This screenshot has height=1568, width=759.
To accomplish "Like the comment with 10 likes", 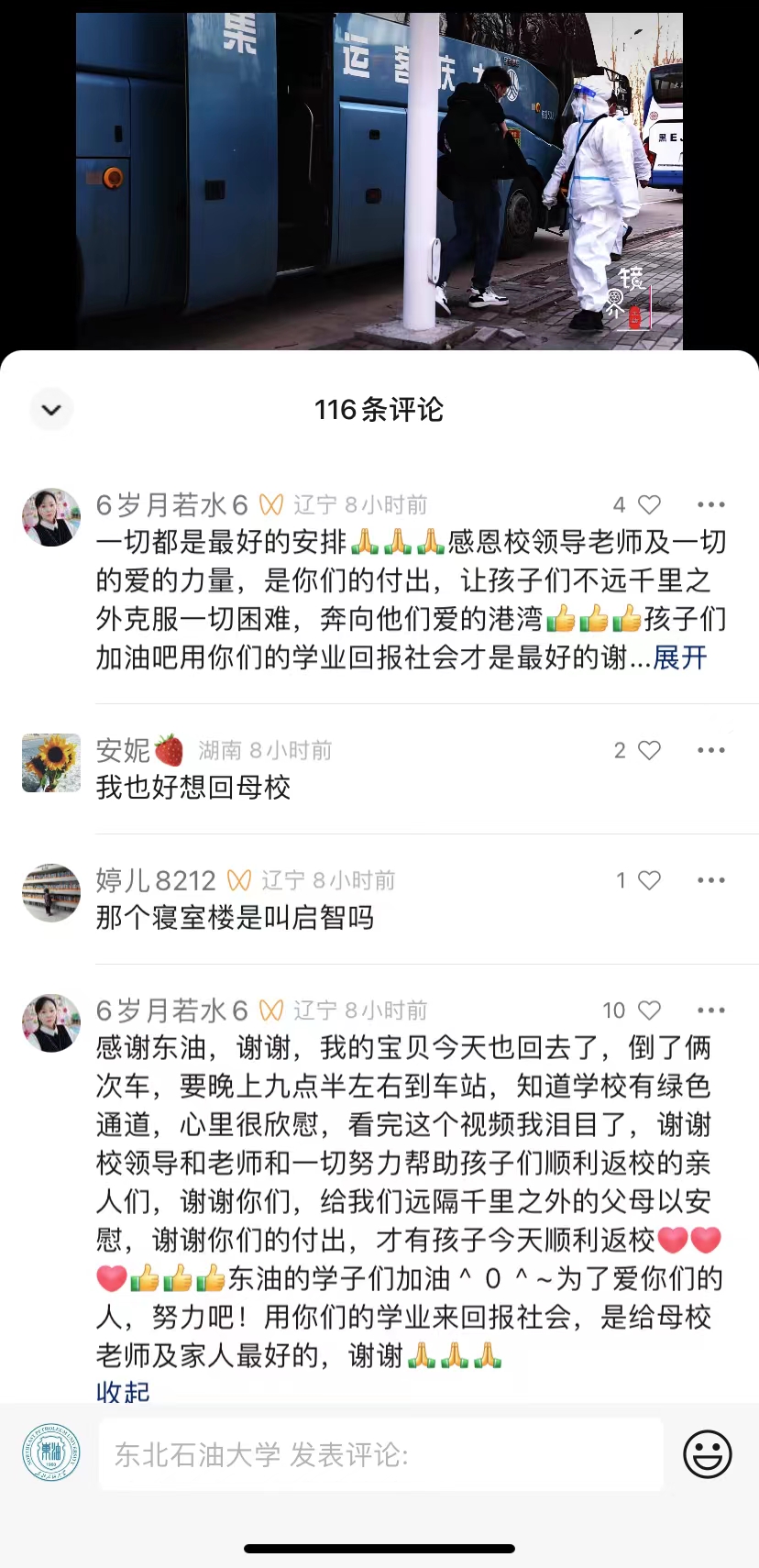I will tap(649, 1010).
